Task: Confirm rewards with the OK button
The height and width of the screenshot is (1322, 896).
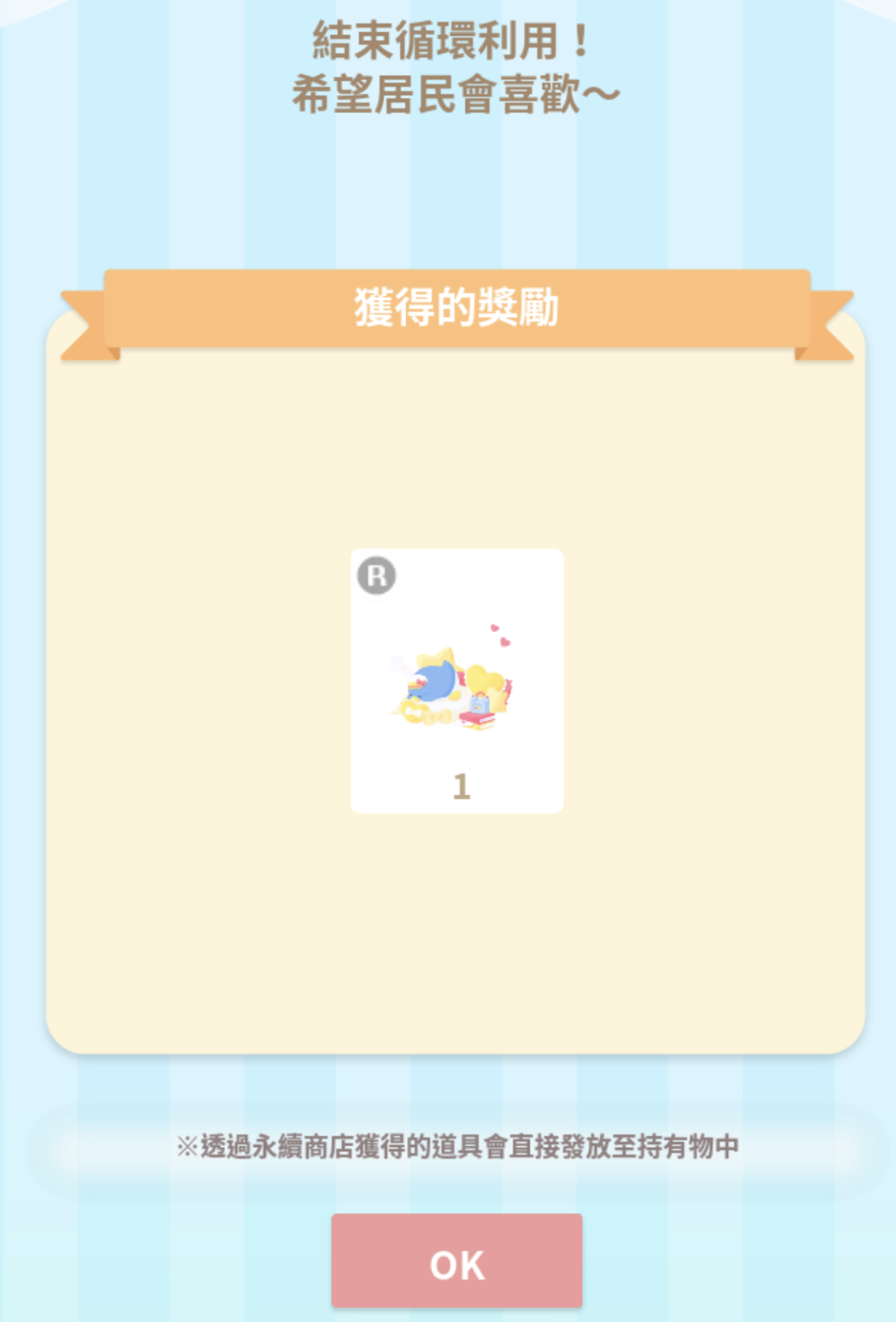Action: [457, 1260]
